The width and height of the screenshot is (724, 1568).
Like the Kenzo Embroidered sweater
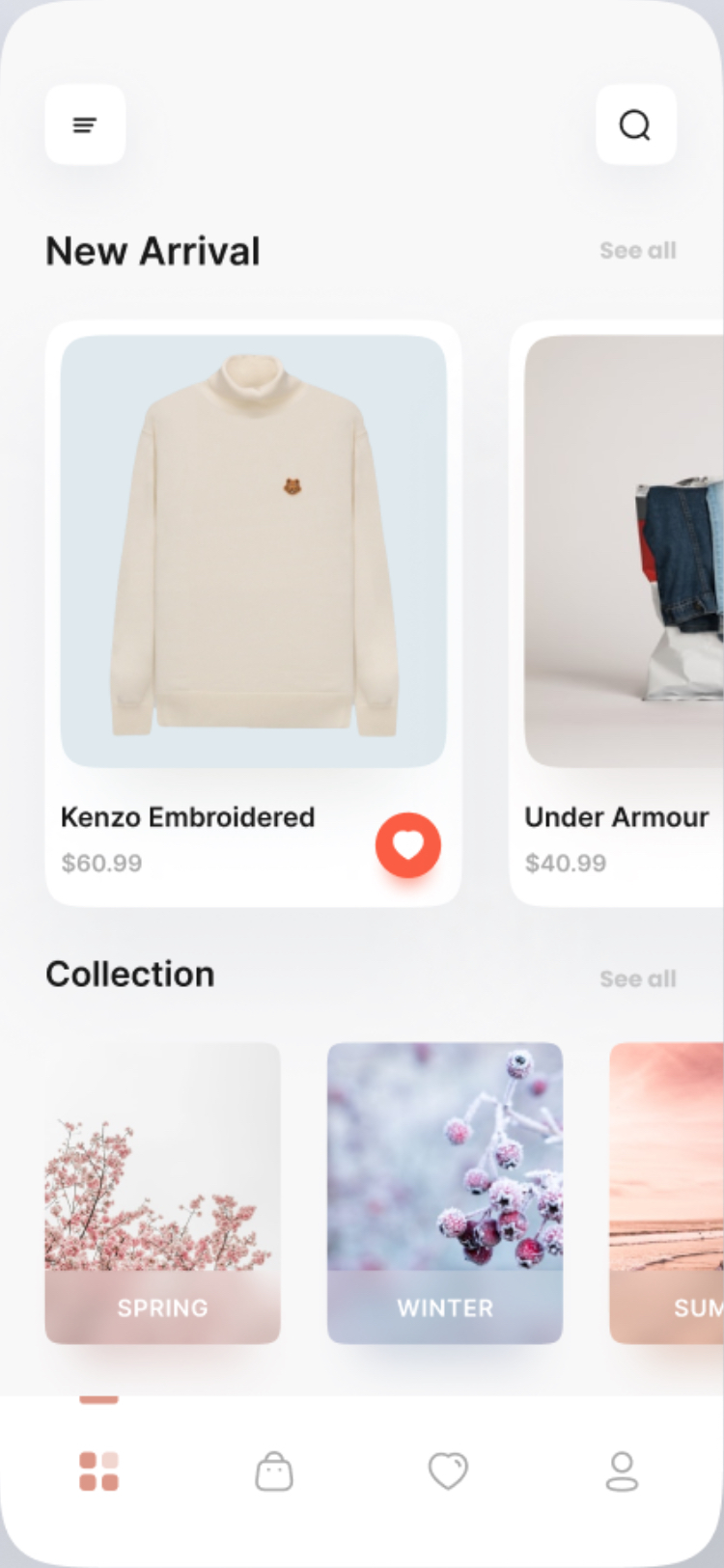pos(407,845)
